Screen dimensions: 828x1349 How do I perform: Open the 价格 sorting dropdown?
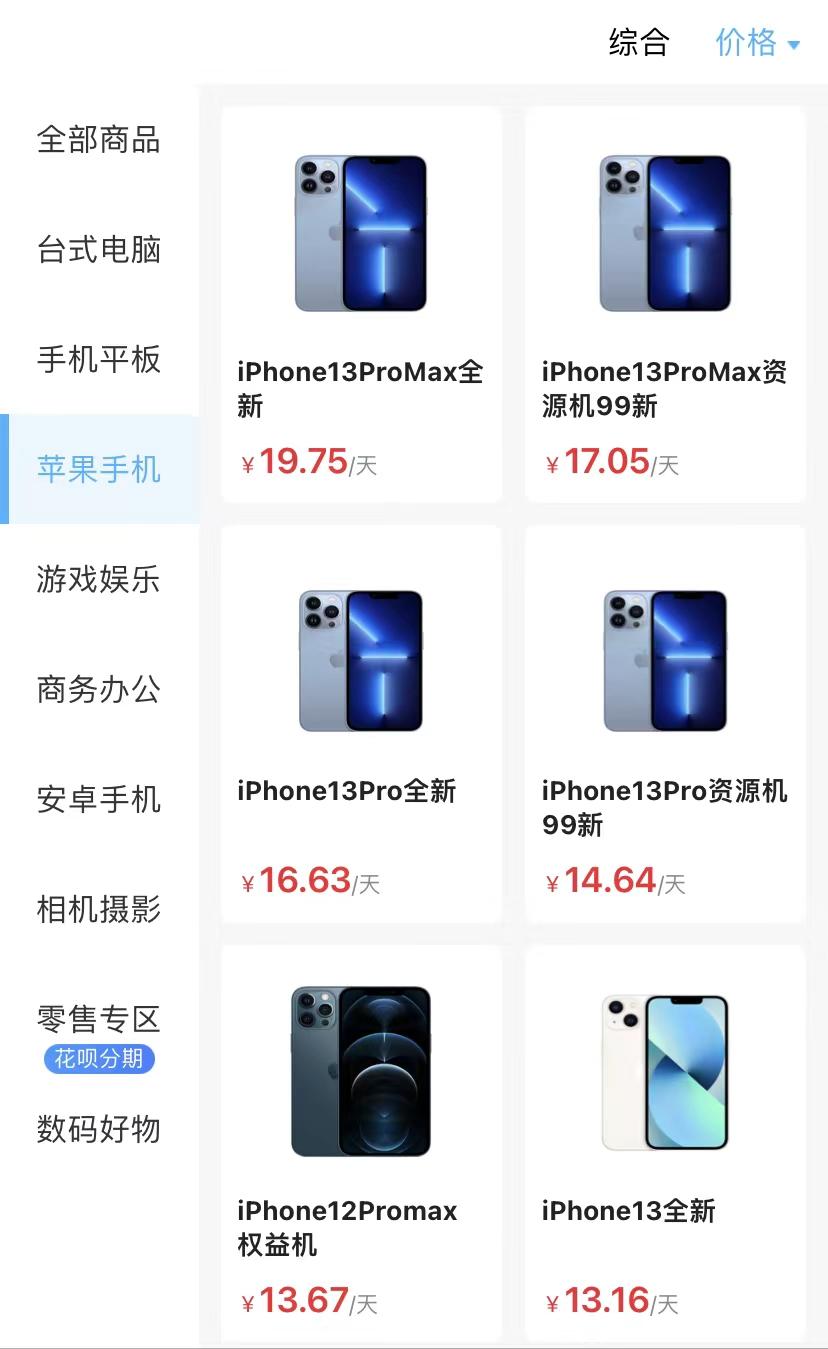(746, 43)
